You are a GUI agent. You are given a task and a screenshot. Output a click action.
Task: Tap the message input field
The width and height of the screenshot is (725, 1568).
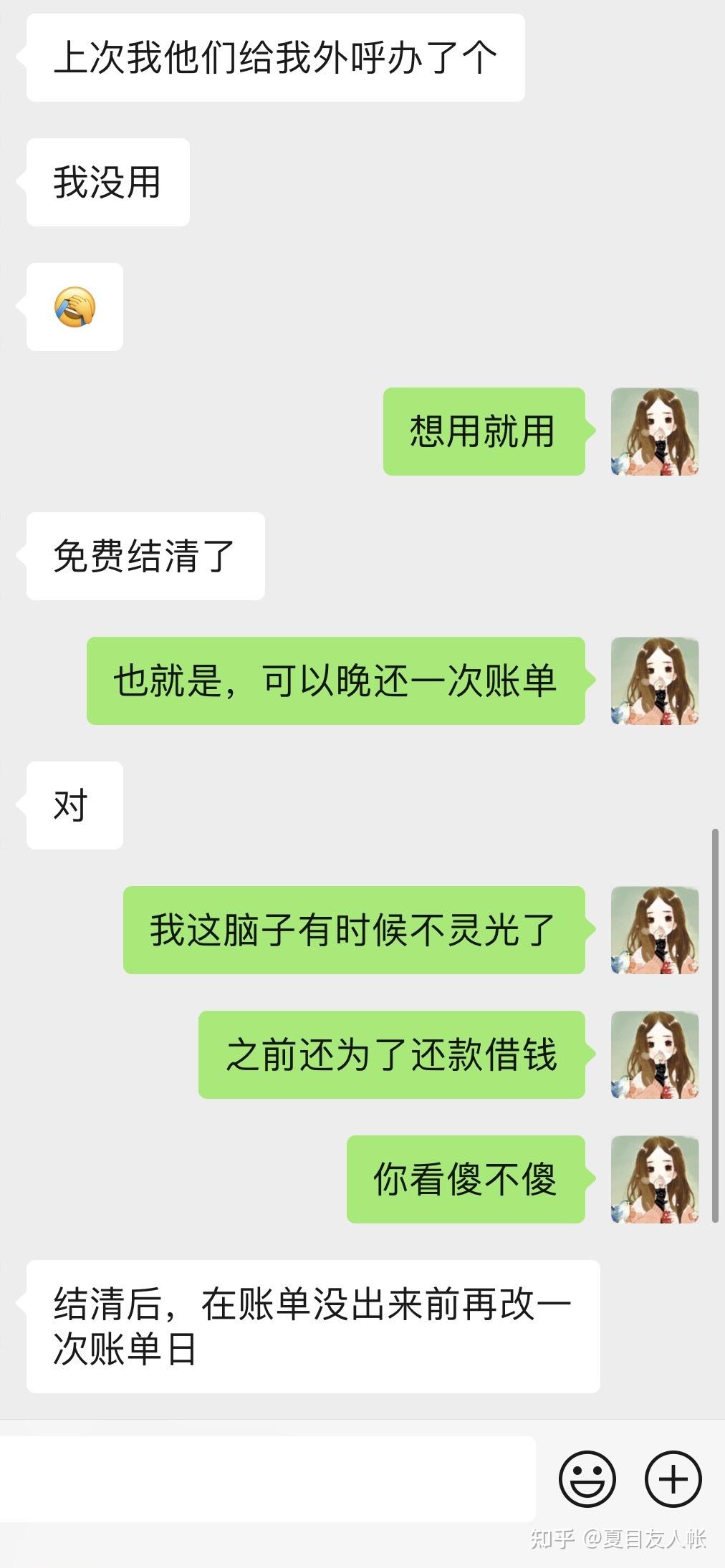coord(267,1479)
